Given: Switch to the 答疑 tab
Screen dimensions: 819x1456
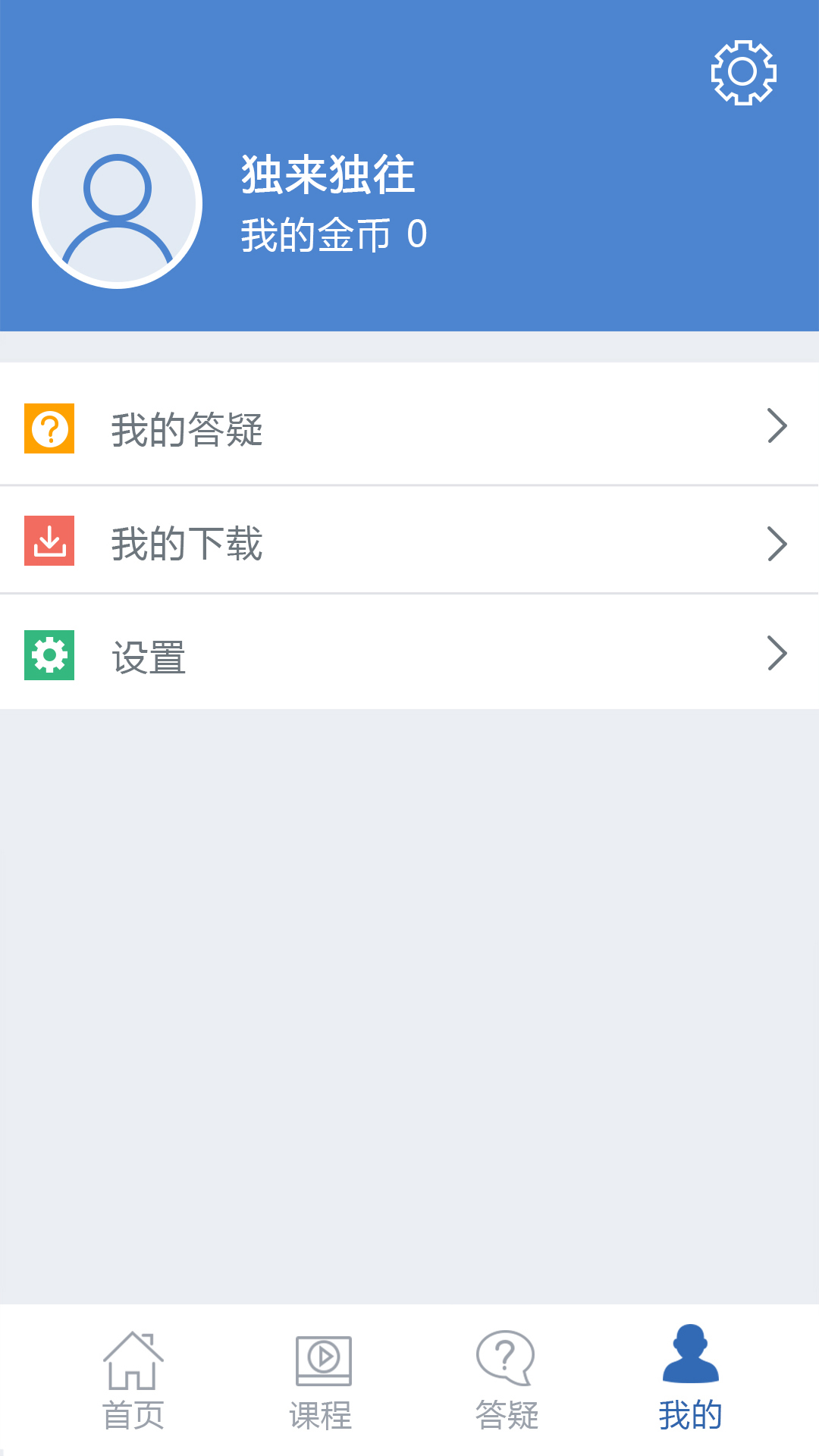Looking at the screenshot, I should [x=507, y=1410].
